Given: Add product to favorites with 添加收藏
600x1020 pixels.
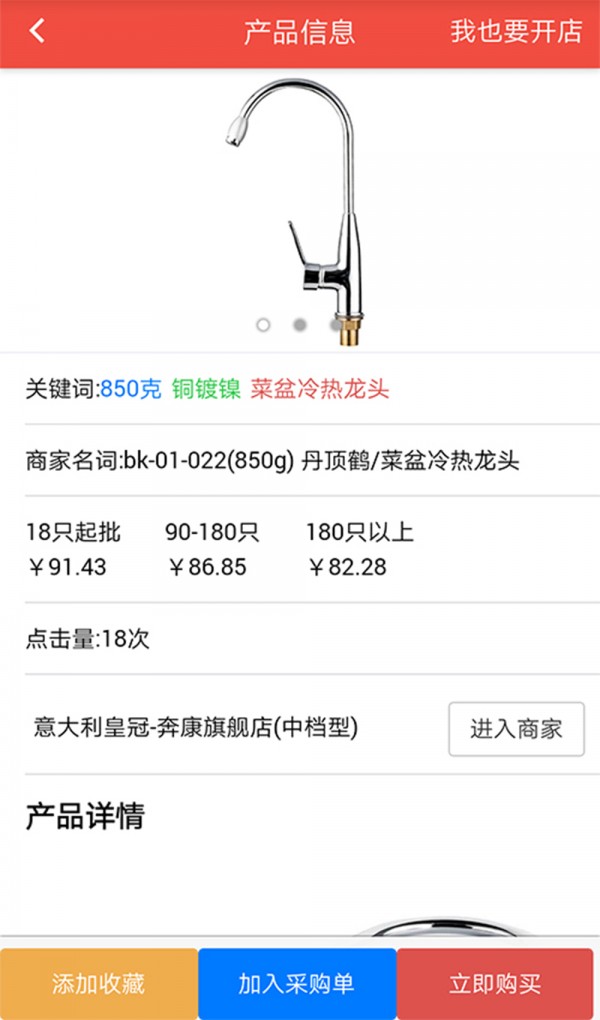Looking at the screenshot, I should pos(98,984).
